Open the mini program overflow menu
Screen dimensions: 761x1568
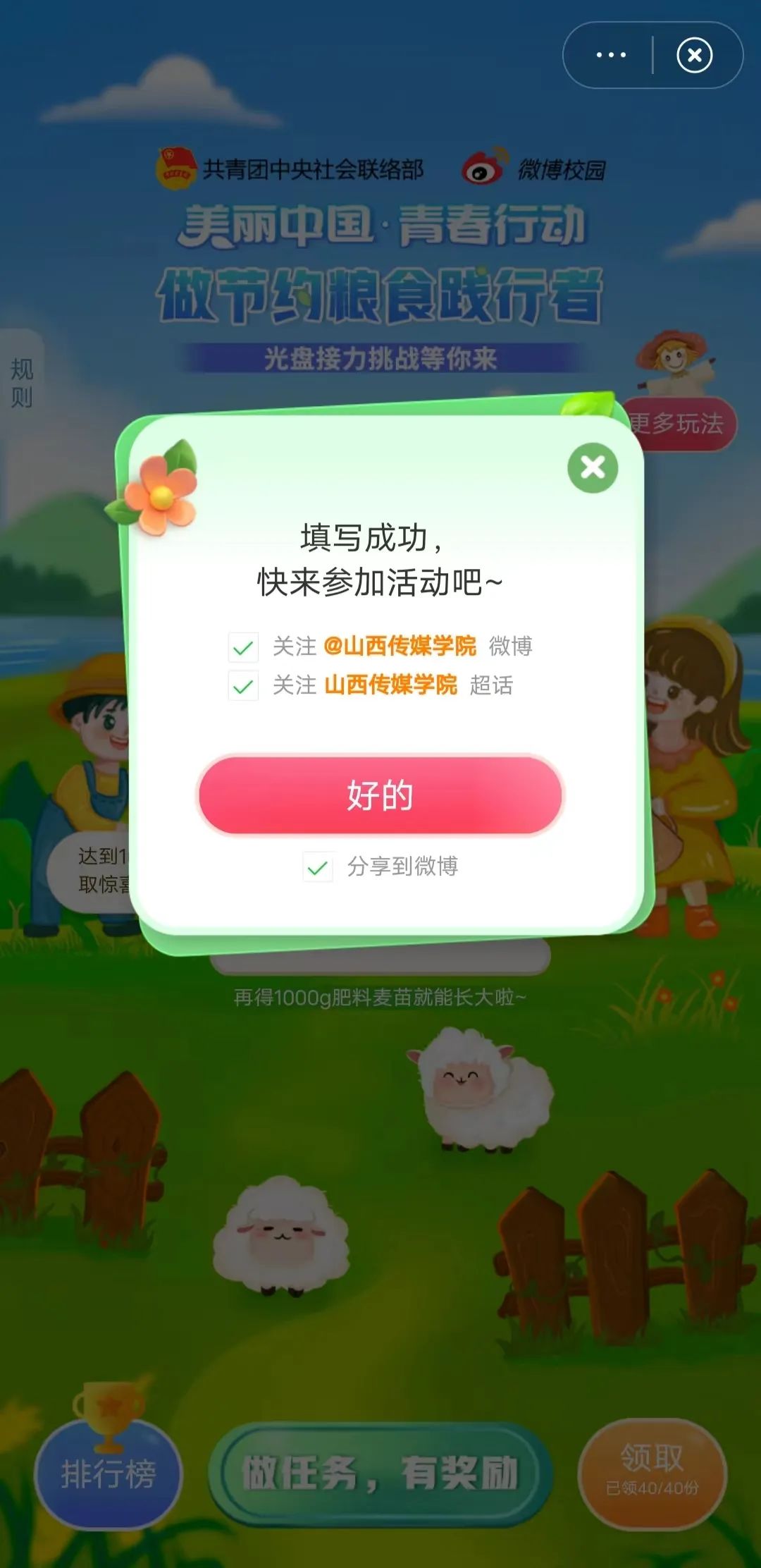click(610, 55)
